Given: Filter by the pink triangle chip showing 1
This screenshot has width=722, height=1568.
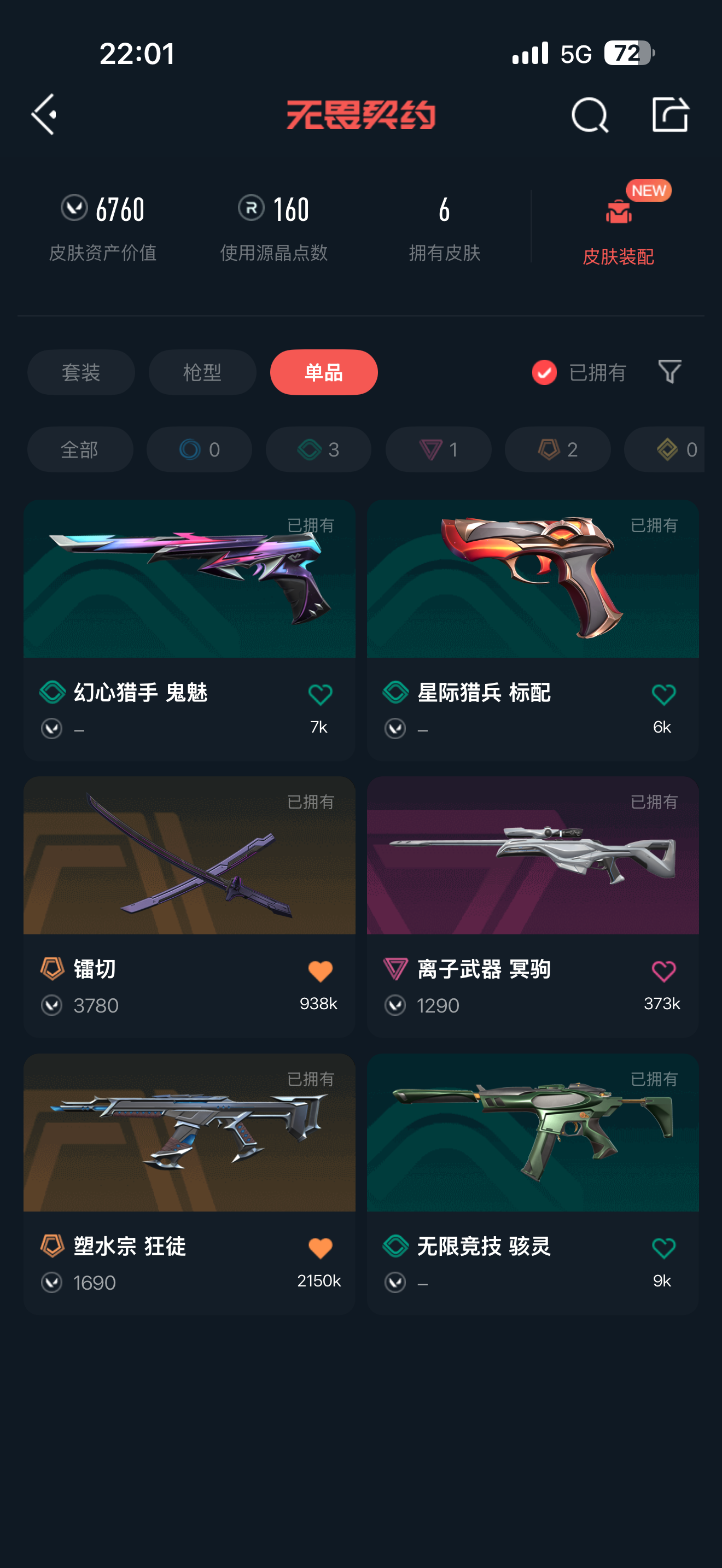Looking at the screenshot, I should click(438, 449).
